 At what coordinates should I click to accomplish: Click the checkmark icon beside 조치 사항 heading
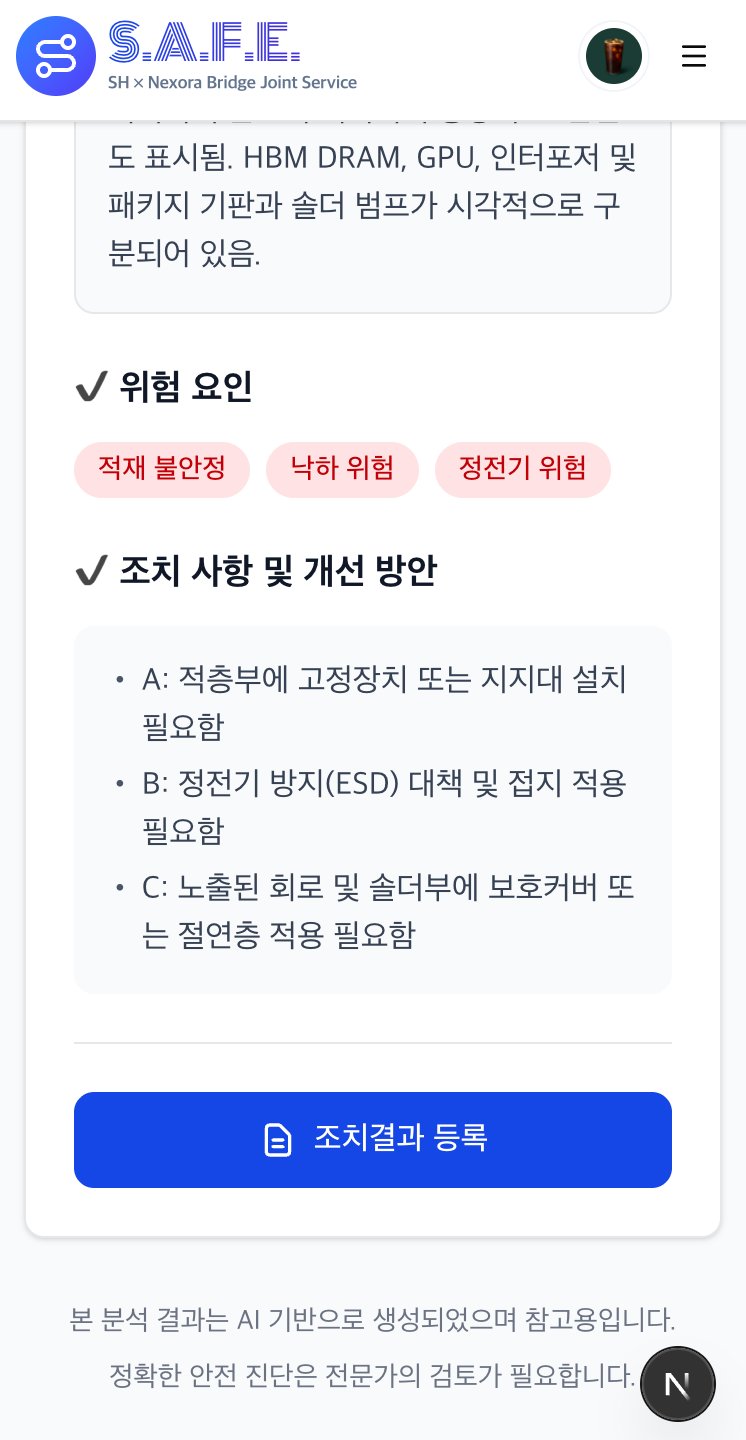(91, 570)
